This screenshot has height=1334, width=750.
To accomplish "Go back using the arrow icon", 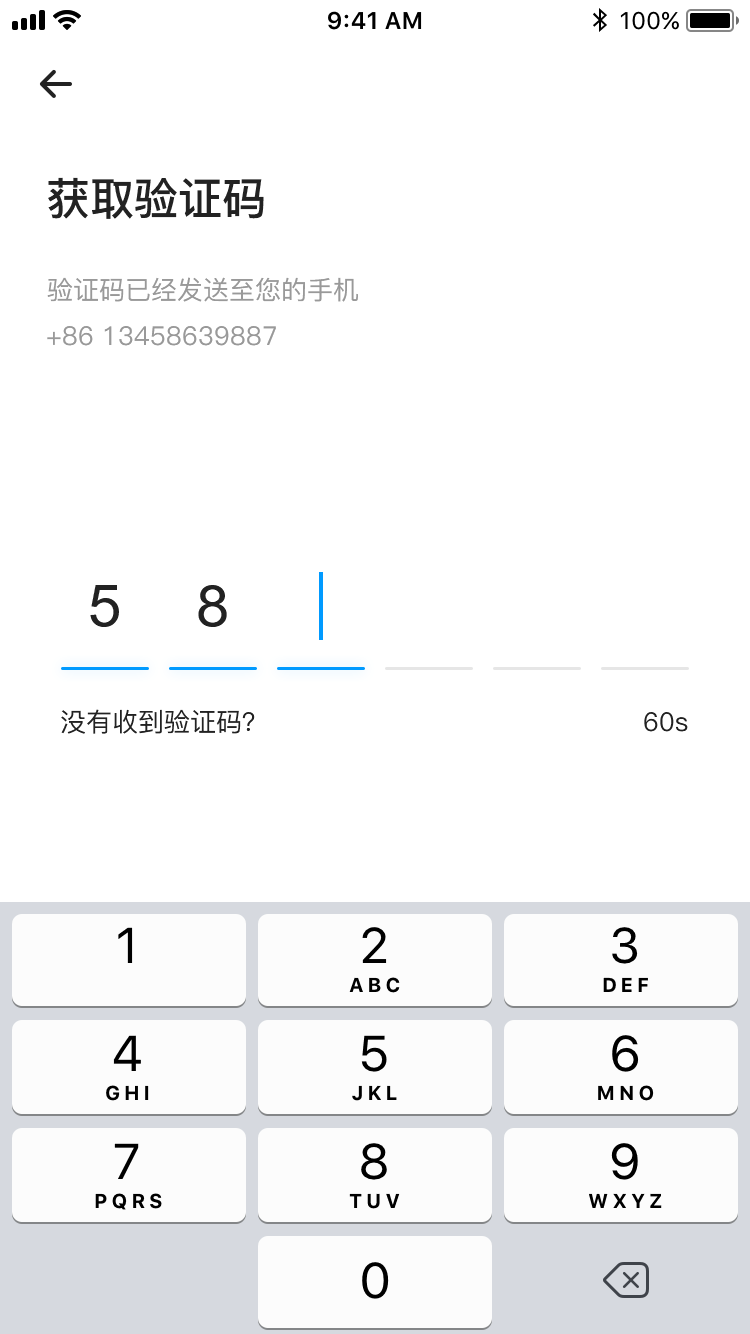I will click(x=56, y=84).
